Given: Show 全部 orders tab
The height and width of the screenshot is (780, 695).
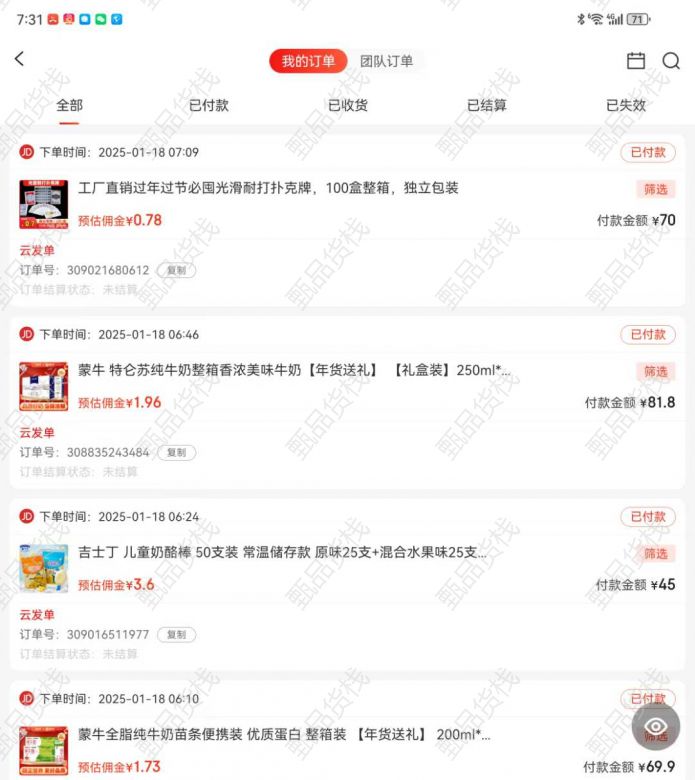Looking at the screenshot, I should click(x=69, y=105).
